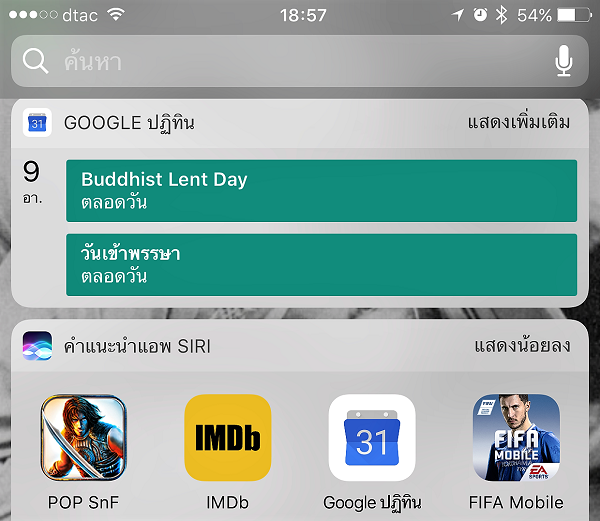Expand Google ปฏิทิน widget with แสดงเพิ่มเติม
This screenshot has height=521, width=600.
point(518,123)
